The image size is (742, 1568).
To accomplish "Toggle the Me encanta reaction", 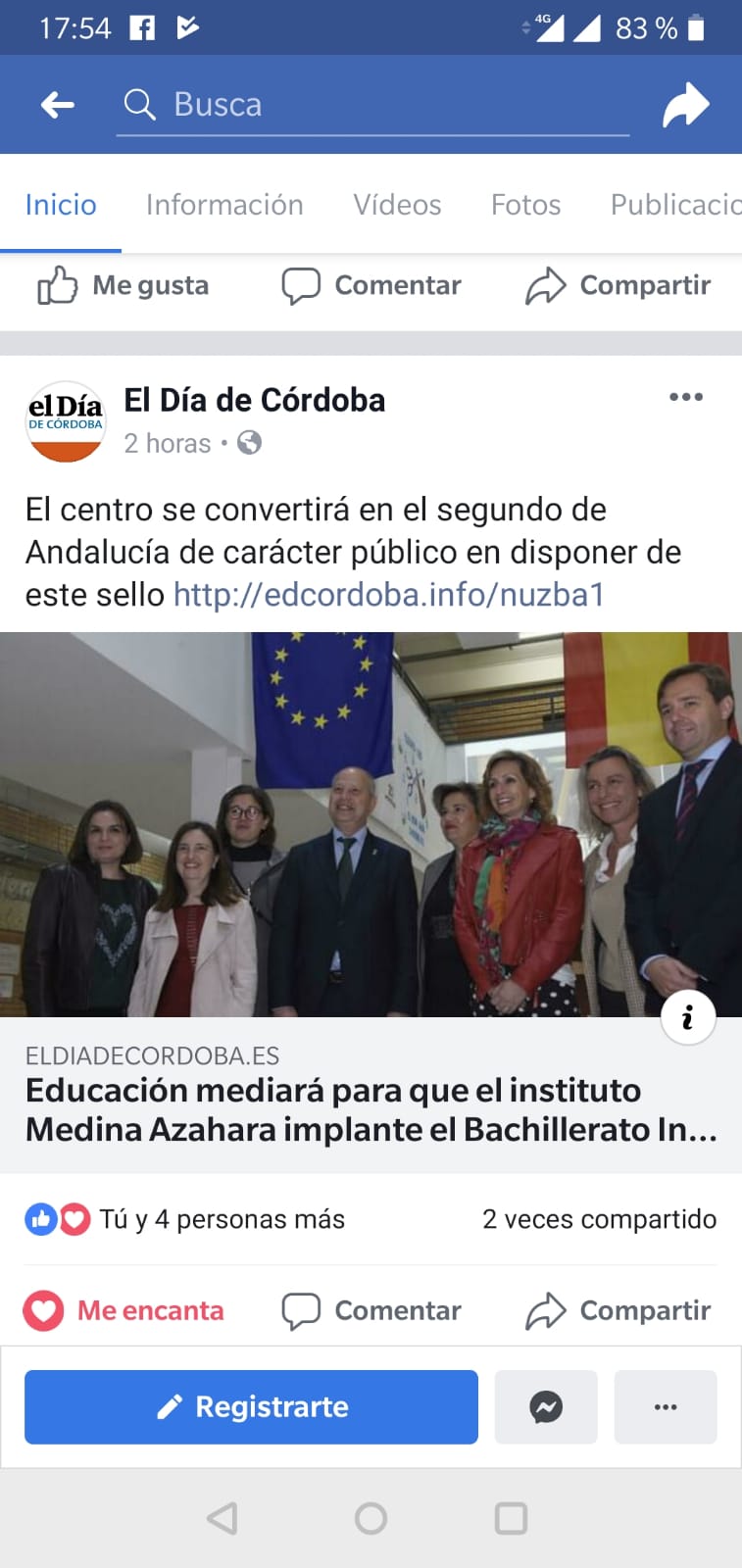I will click(x=124, y=1310).
